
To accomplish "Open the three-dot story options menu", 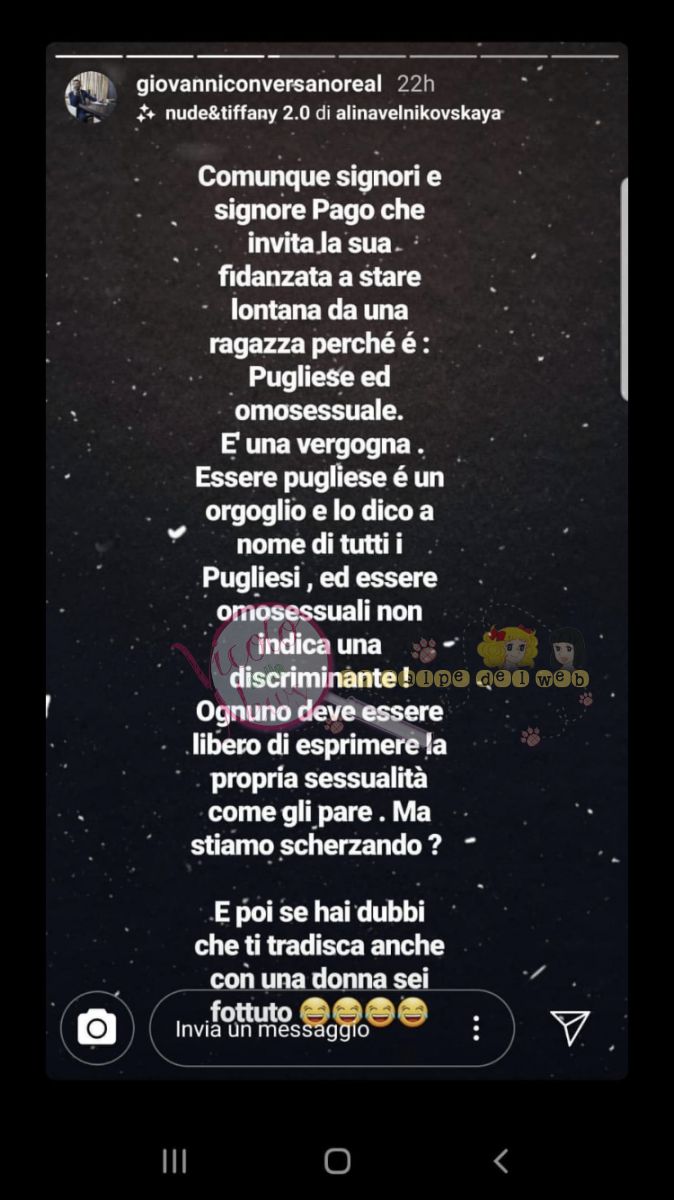I will (476, 1028).
